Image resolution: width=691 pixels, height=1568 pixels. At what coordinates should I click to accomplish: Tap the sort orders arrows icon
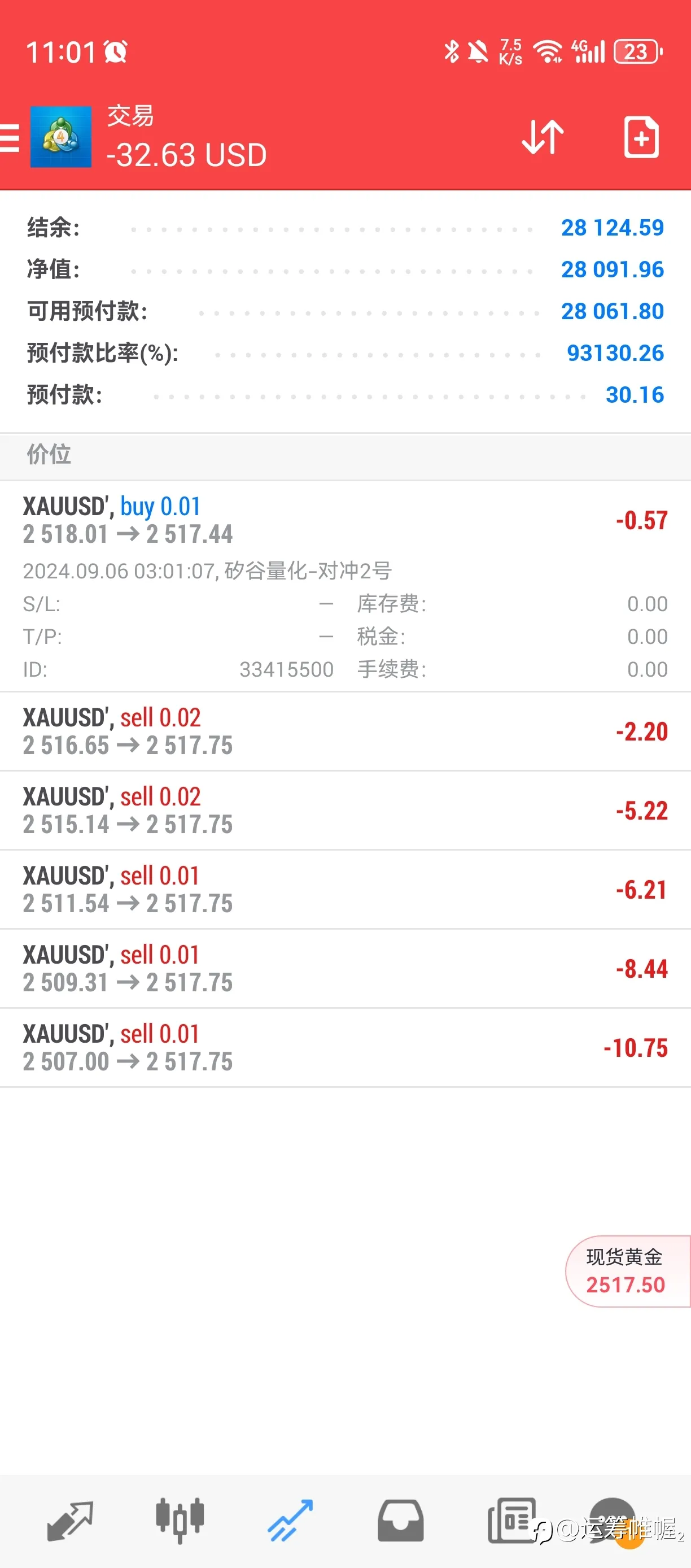(x=543, y=138)
